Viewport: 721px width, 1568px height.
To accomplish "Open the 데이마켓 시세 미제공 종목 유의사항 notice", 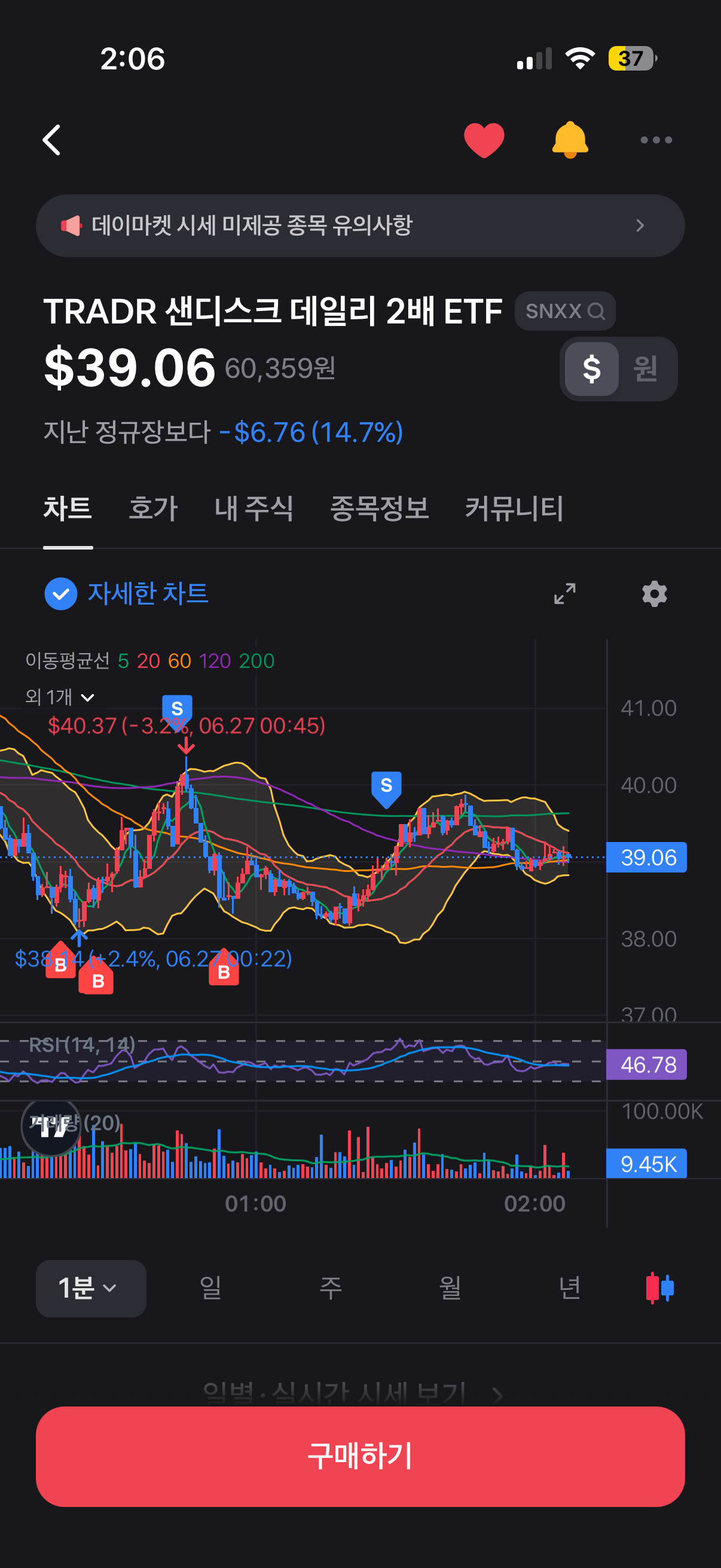I will tap(360, 225).
